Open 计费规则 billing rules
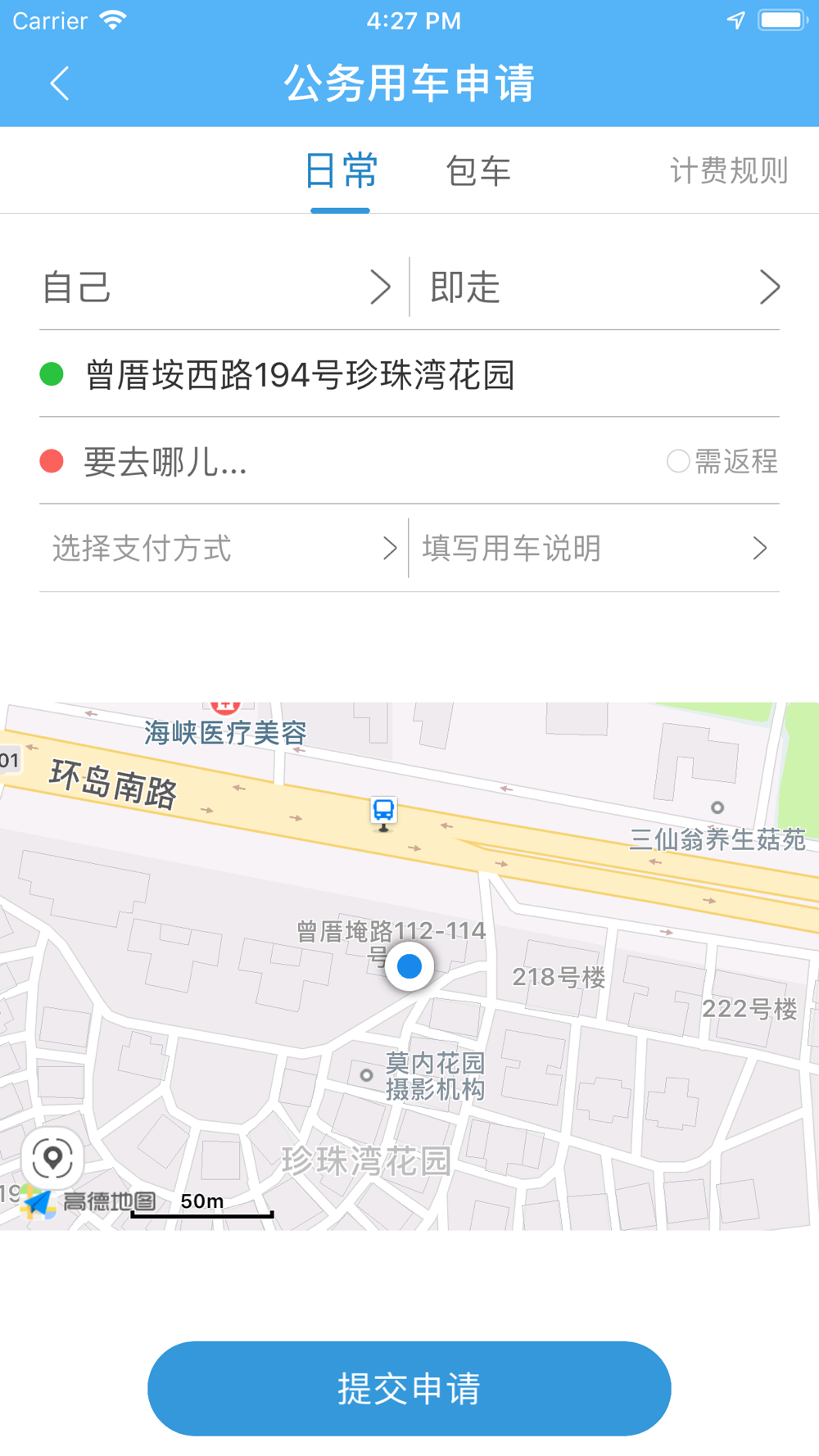 click(x=729, y=170)
